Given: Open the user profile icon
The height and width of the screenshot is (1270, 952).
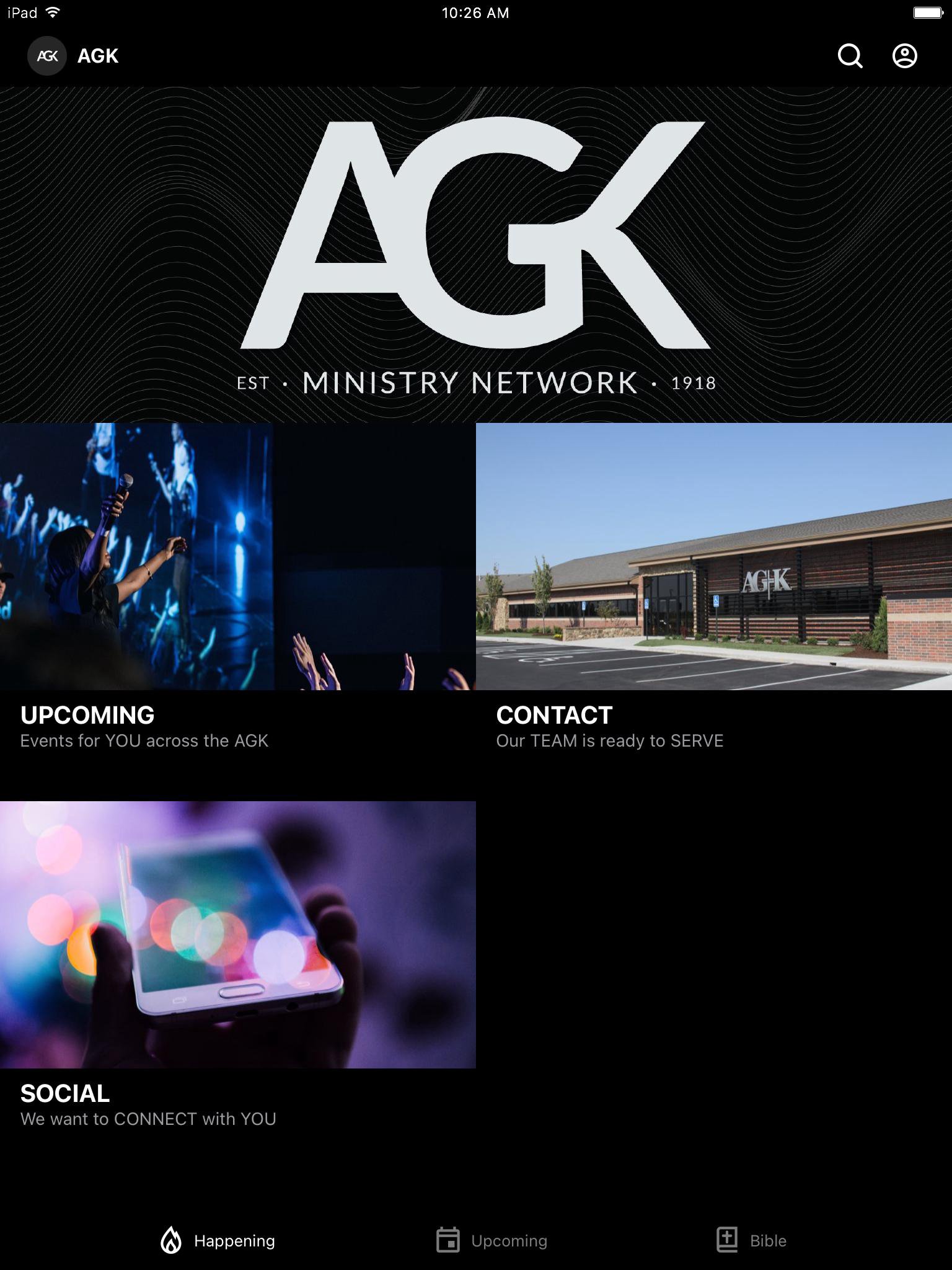Looking at the screenshot, I should point(904,56).
